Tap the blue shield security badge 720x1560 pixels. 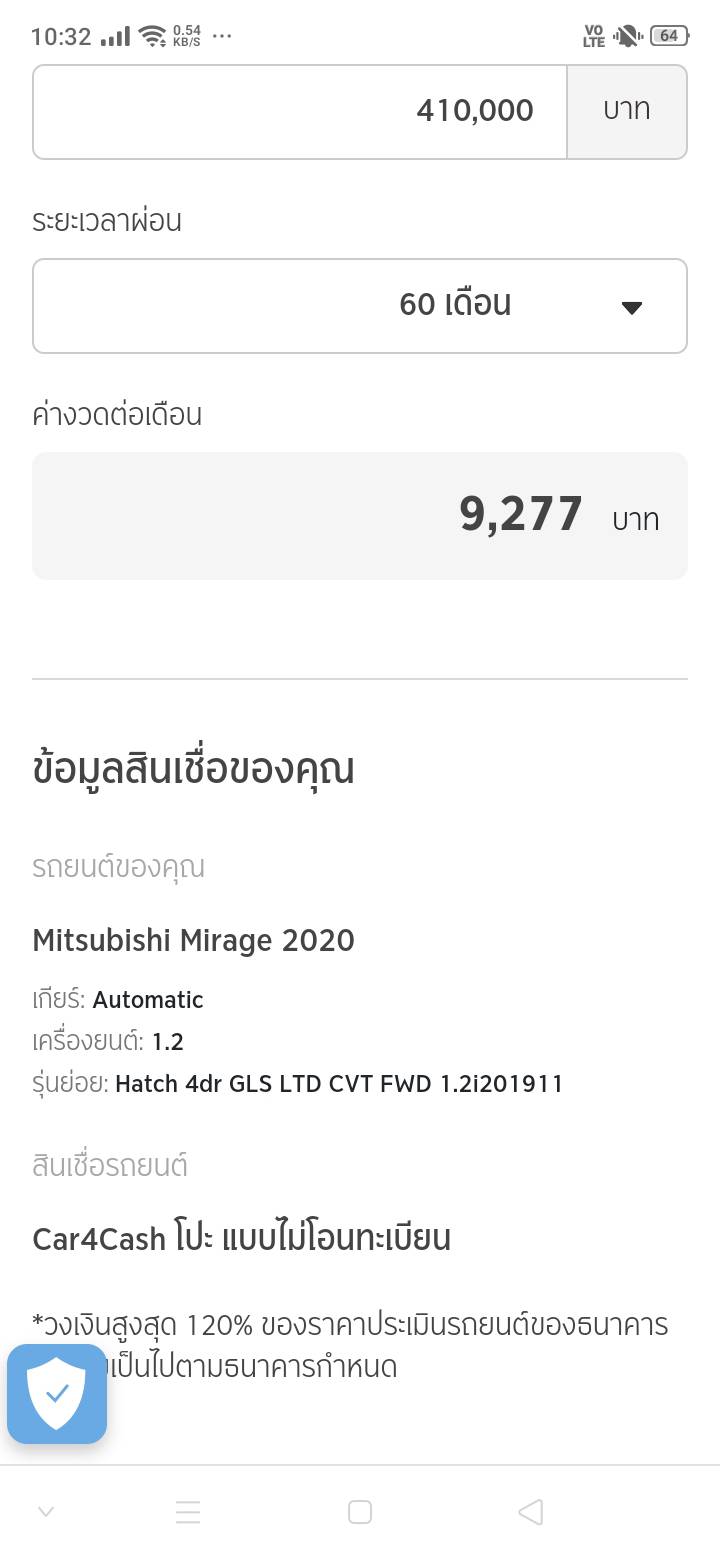pos(57,1393)
